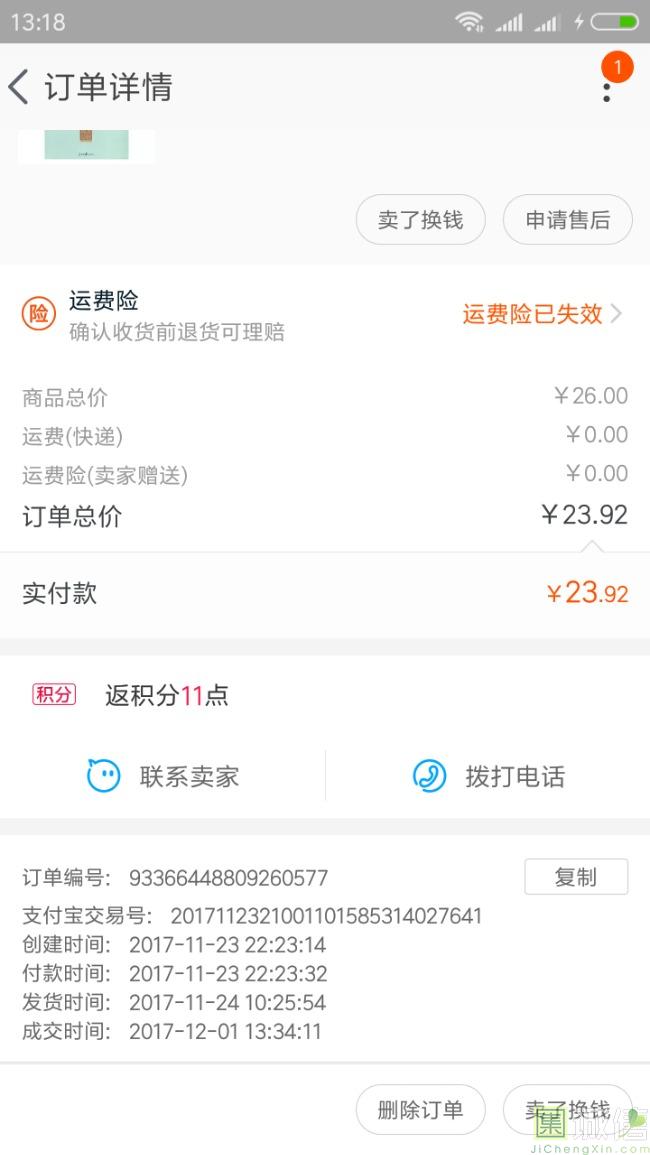Call the seller with 拨打电话
The height and width of the screenshot is (1155, 650).
(488, 776)
